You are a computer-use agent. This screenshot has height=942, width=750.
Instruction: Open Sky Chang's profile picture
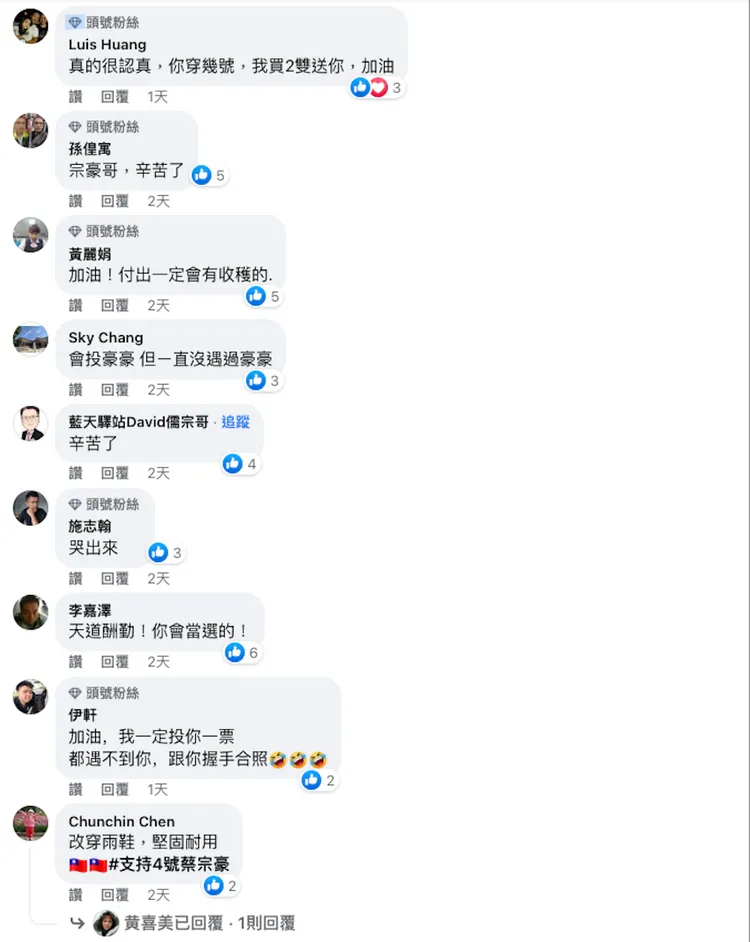(30, 339)
